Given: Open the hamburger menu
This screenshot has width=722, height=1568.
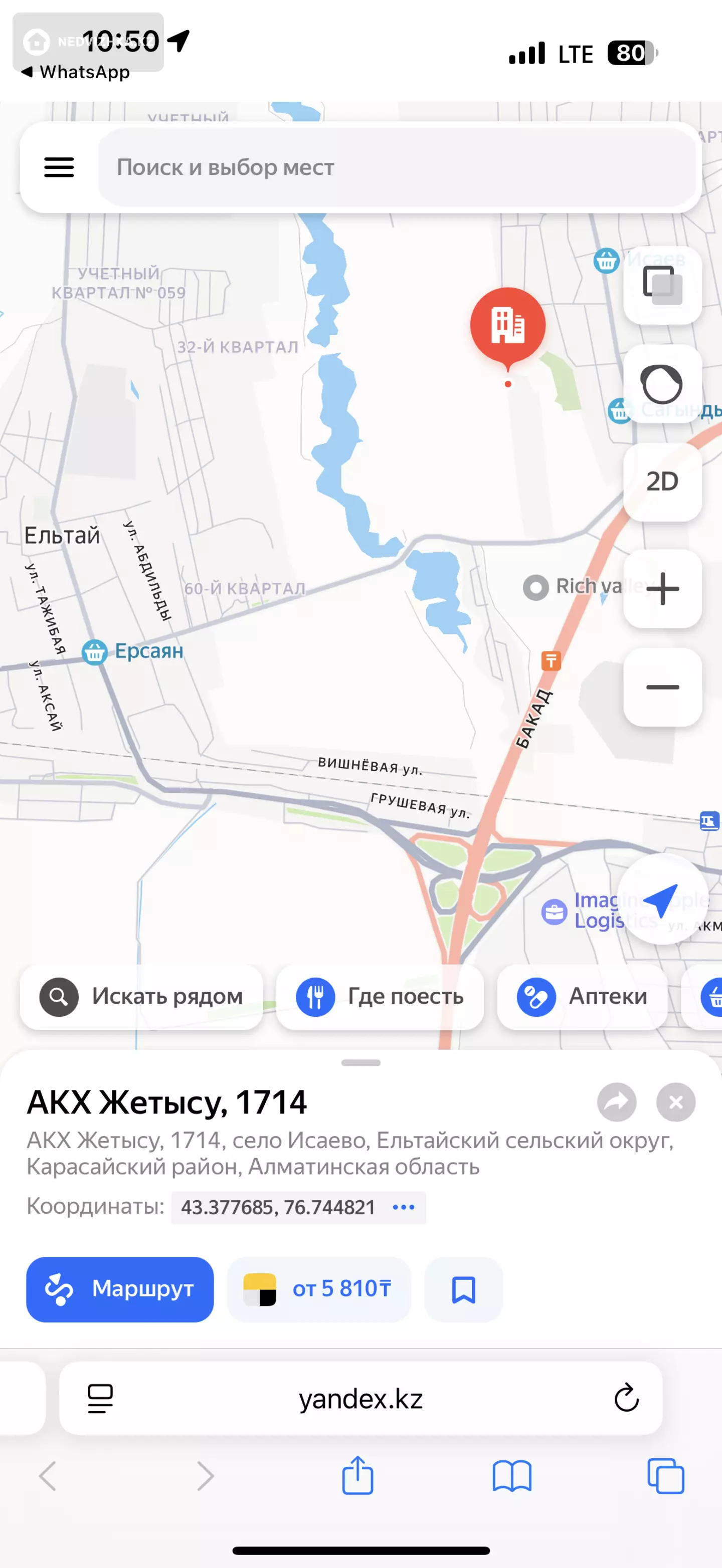Looking at the screenshot, I should [59, 167].
